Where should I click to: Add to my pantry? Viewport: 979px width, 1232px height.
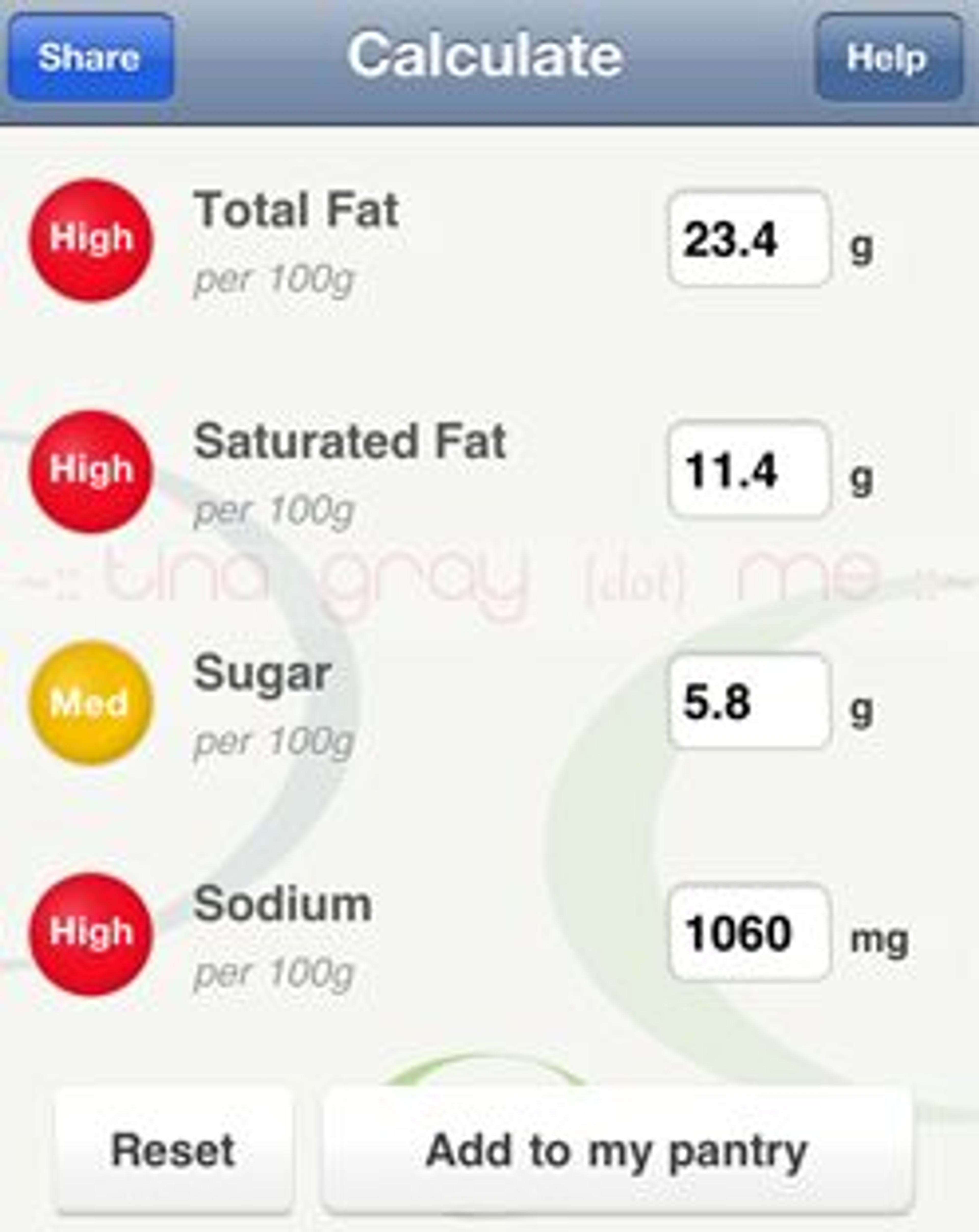617,1150
